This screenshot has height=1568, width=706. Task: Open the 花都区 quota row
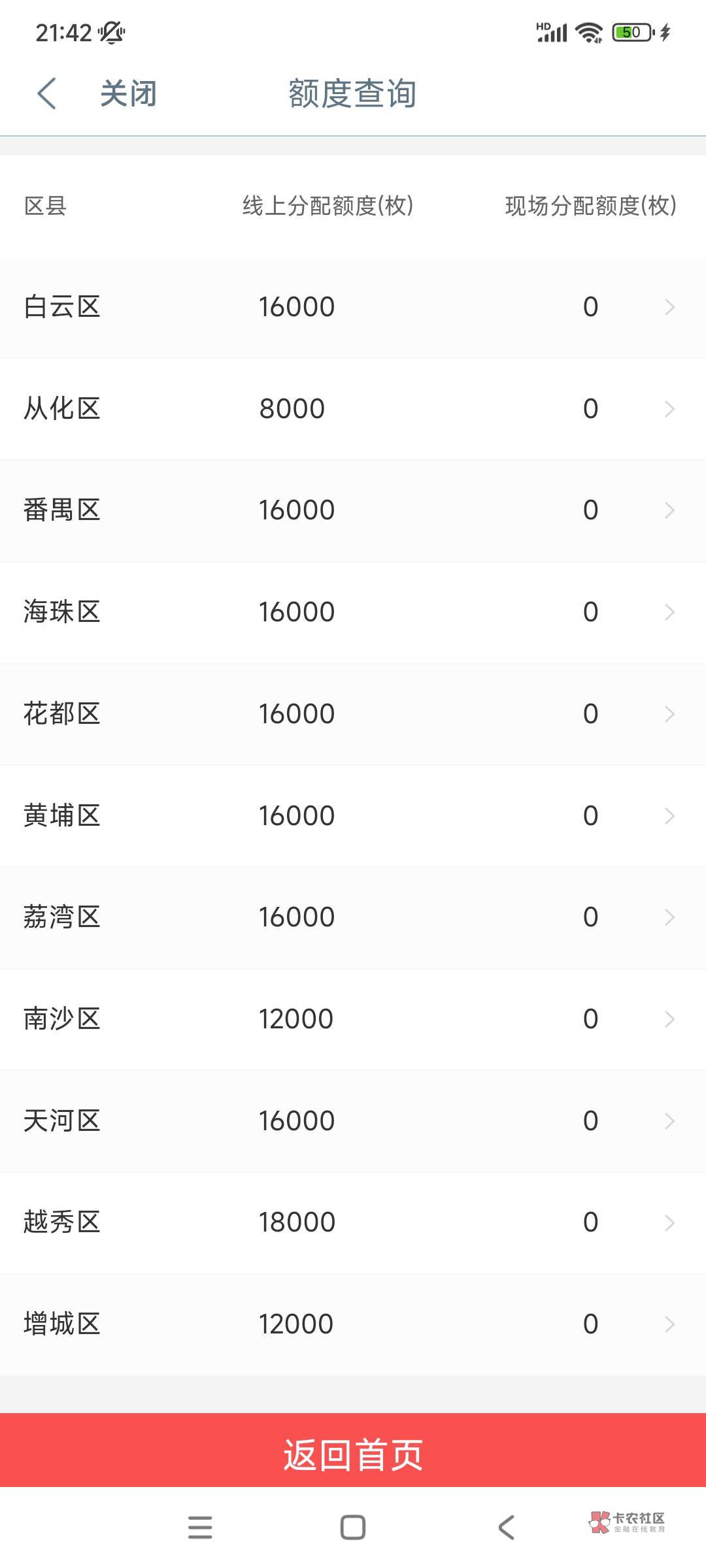pyautogui.click(x=353, y=714)
